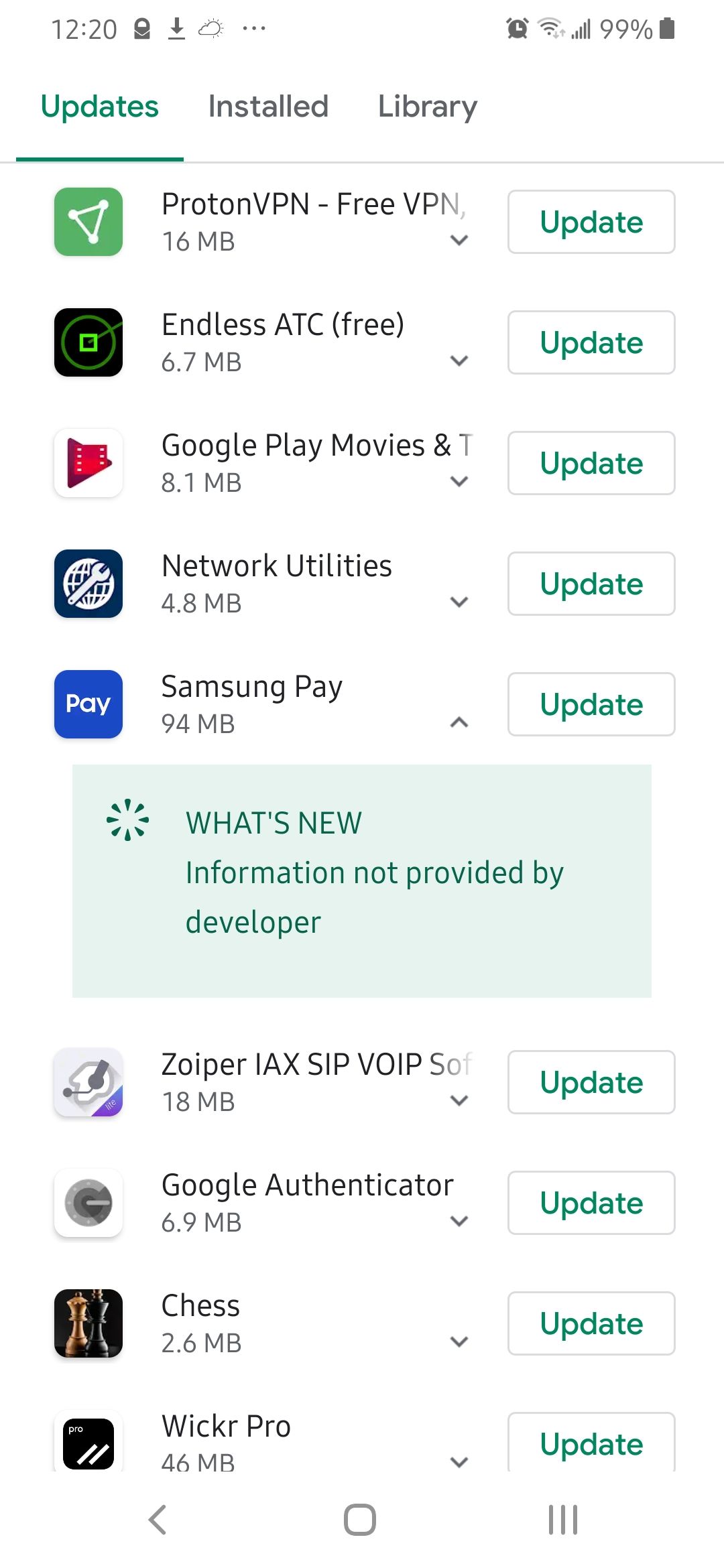Expand ProtonVPN update details
This screenshot has width=724, height=1568.
point(459,240)
